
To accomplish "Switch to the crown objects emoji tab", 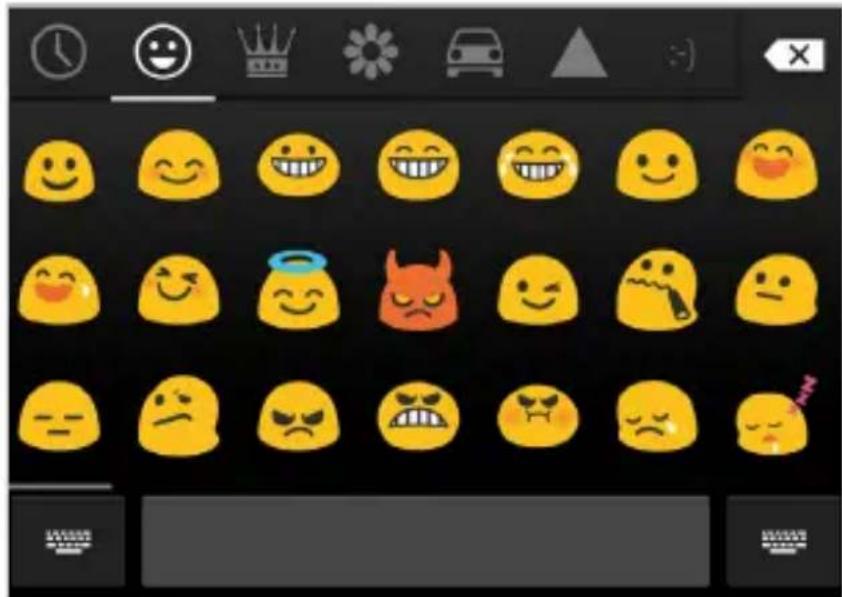I will point(266,53).
